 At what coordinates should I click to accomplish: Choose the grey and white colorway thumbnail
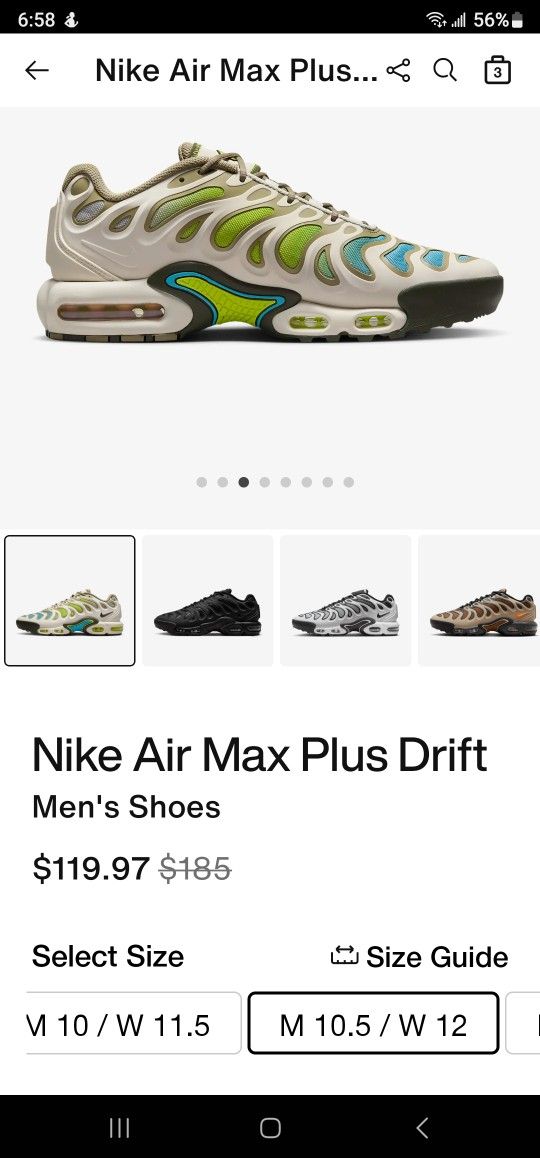click(x=346, y=600)
